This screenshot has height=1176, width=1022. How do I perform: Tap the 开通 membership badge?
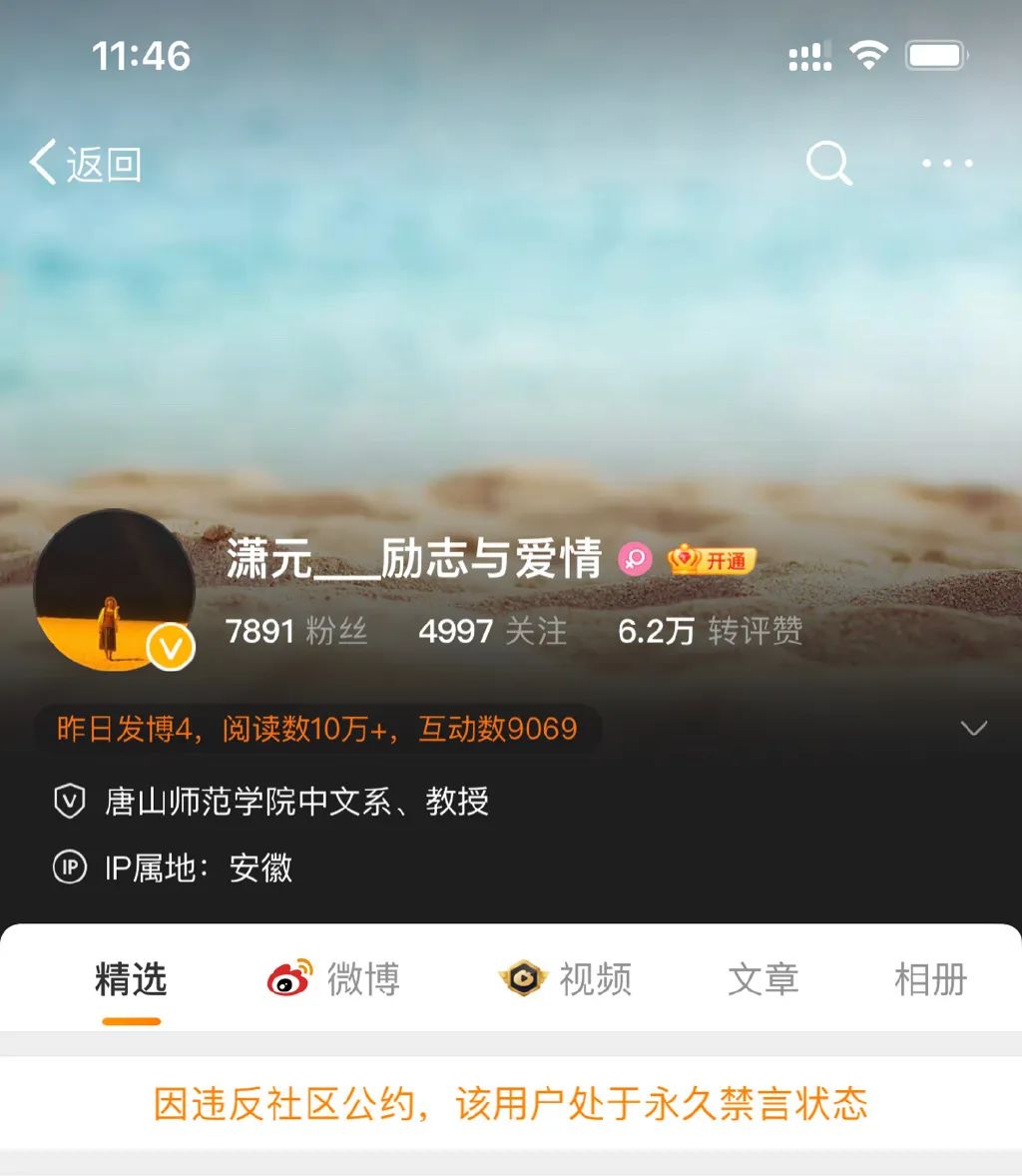click(x=712, y=560)
